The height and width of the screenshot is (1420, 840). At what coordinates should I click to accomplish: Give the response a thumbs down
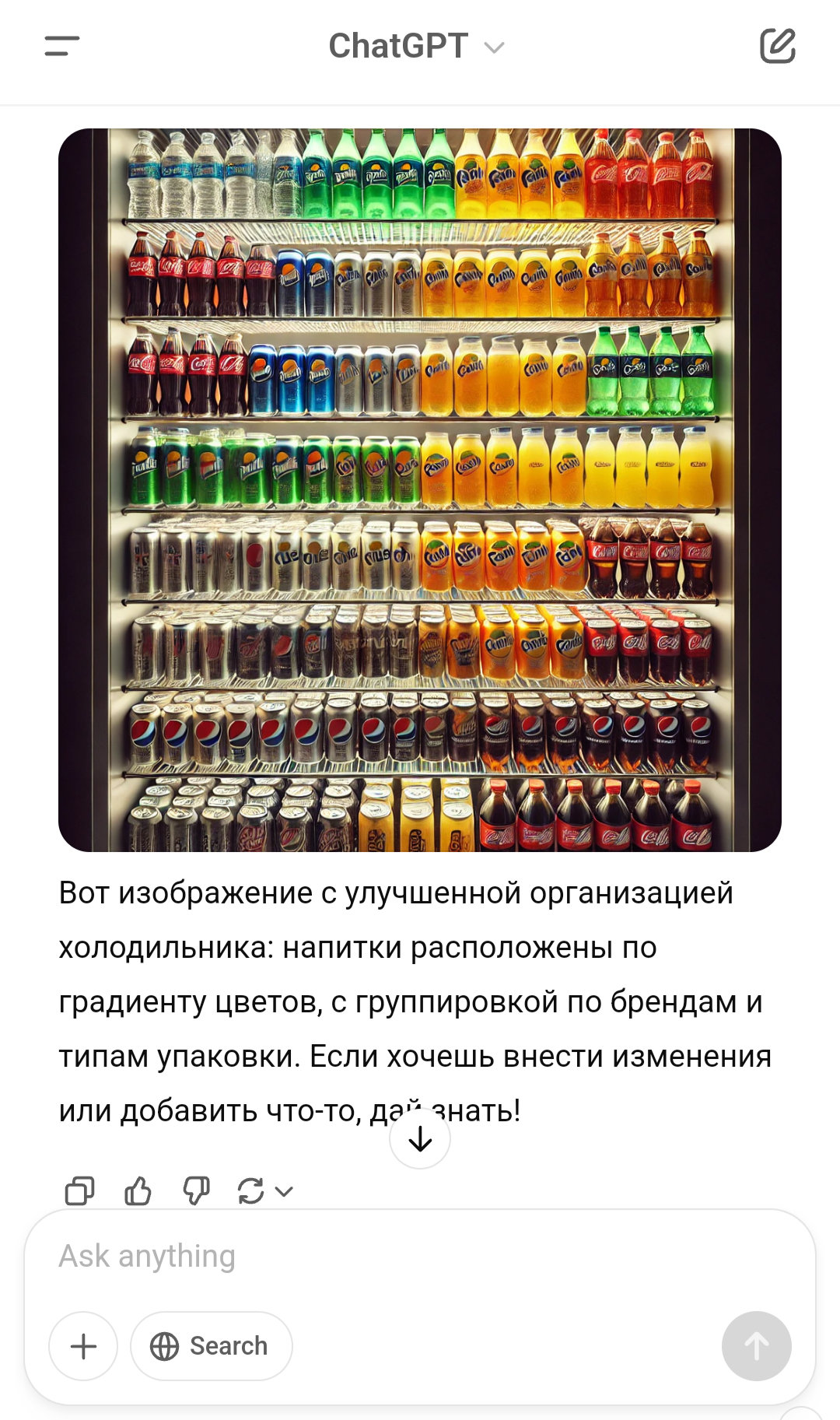tap(196, 1190)
